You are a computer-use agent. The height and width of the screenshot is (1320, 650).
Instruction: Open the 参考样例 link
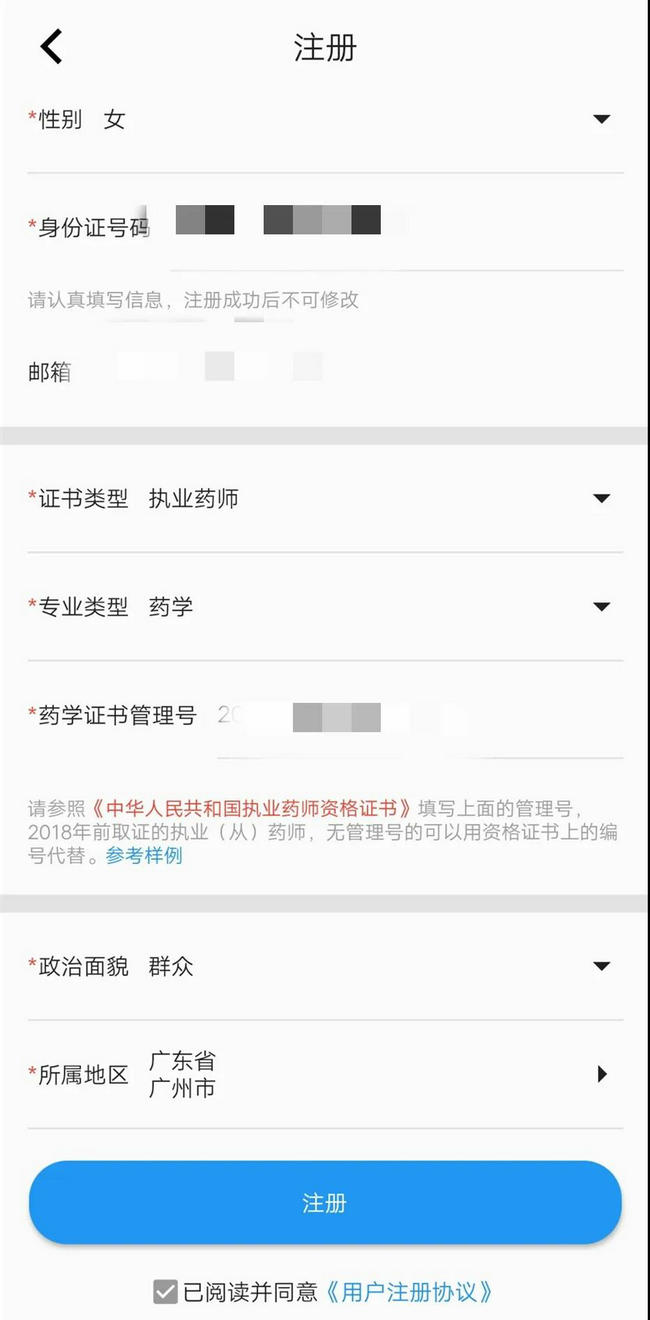144,856
